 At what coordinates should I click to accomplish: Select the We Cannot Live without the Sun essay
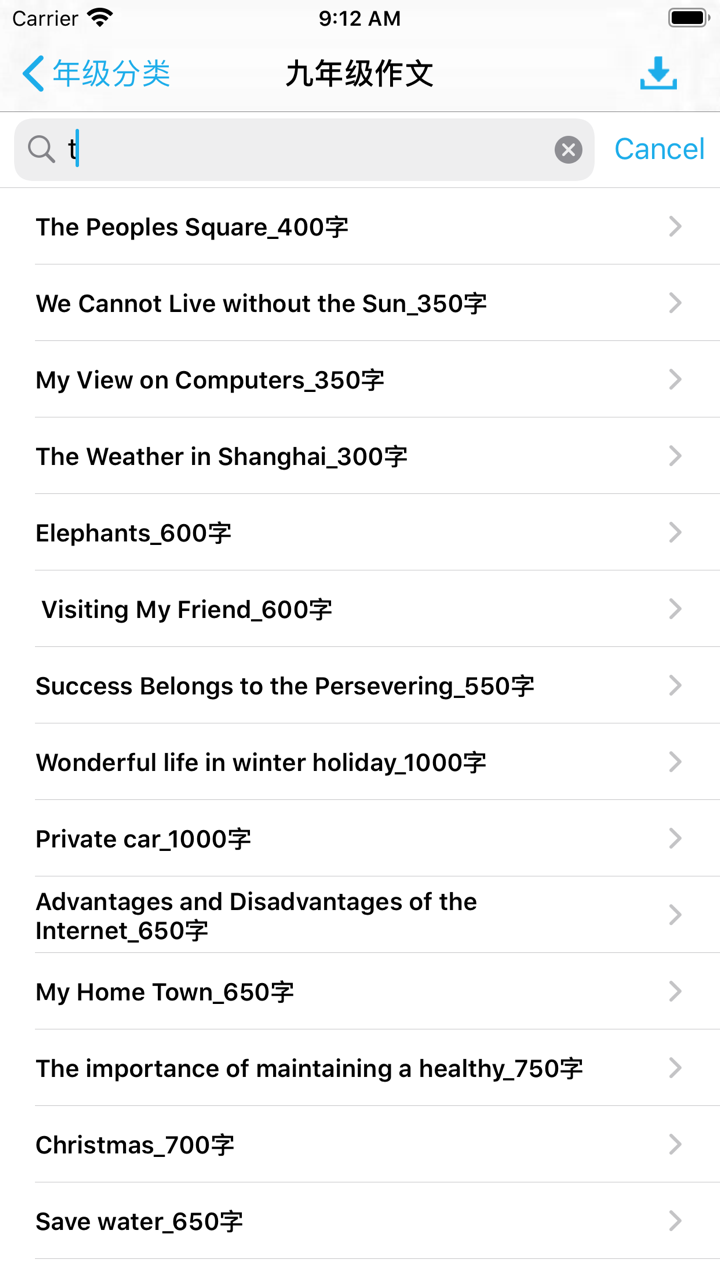261,303
